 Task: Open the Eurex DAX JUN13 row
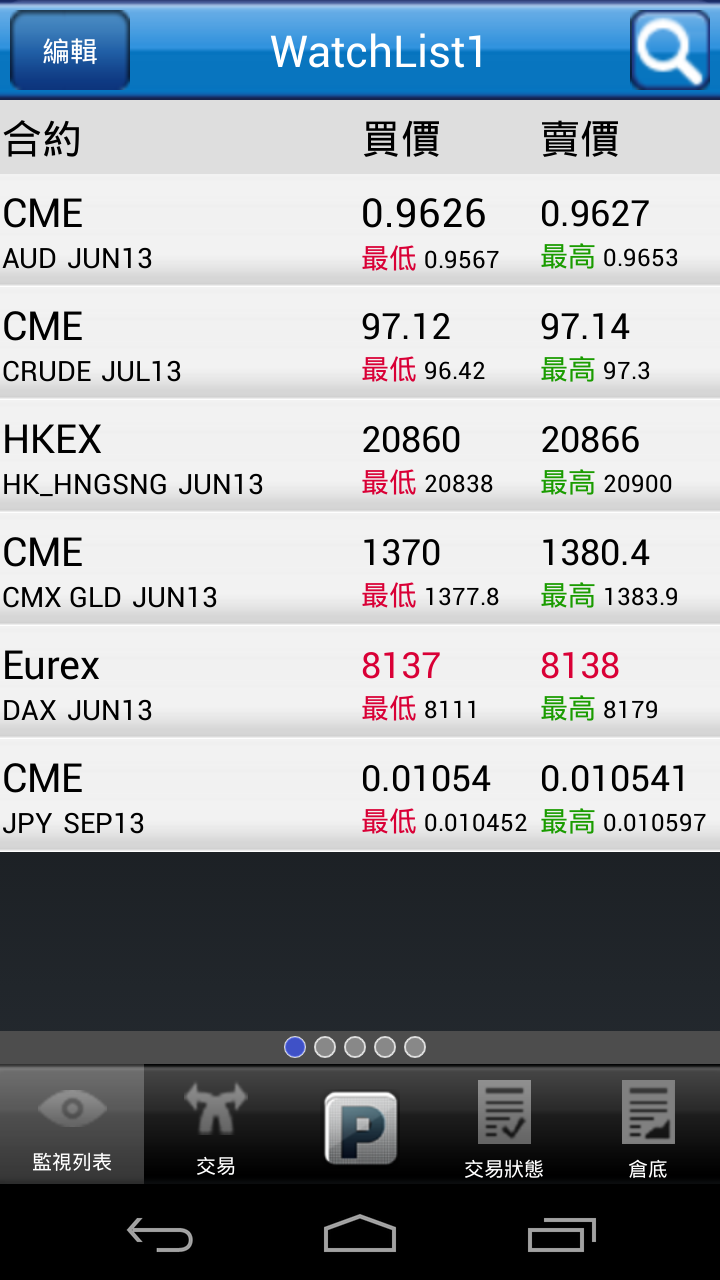(x=360, y=684)
